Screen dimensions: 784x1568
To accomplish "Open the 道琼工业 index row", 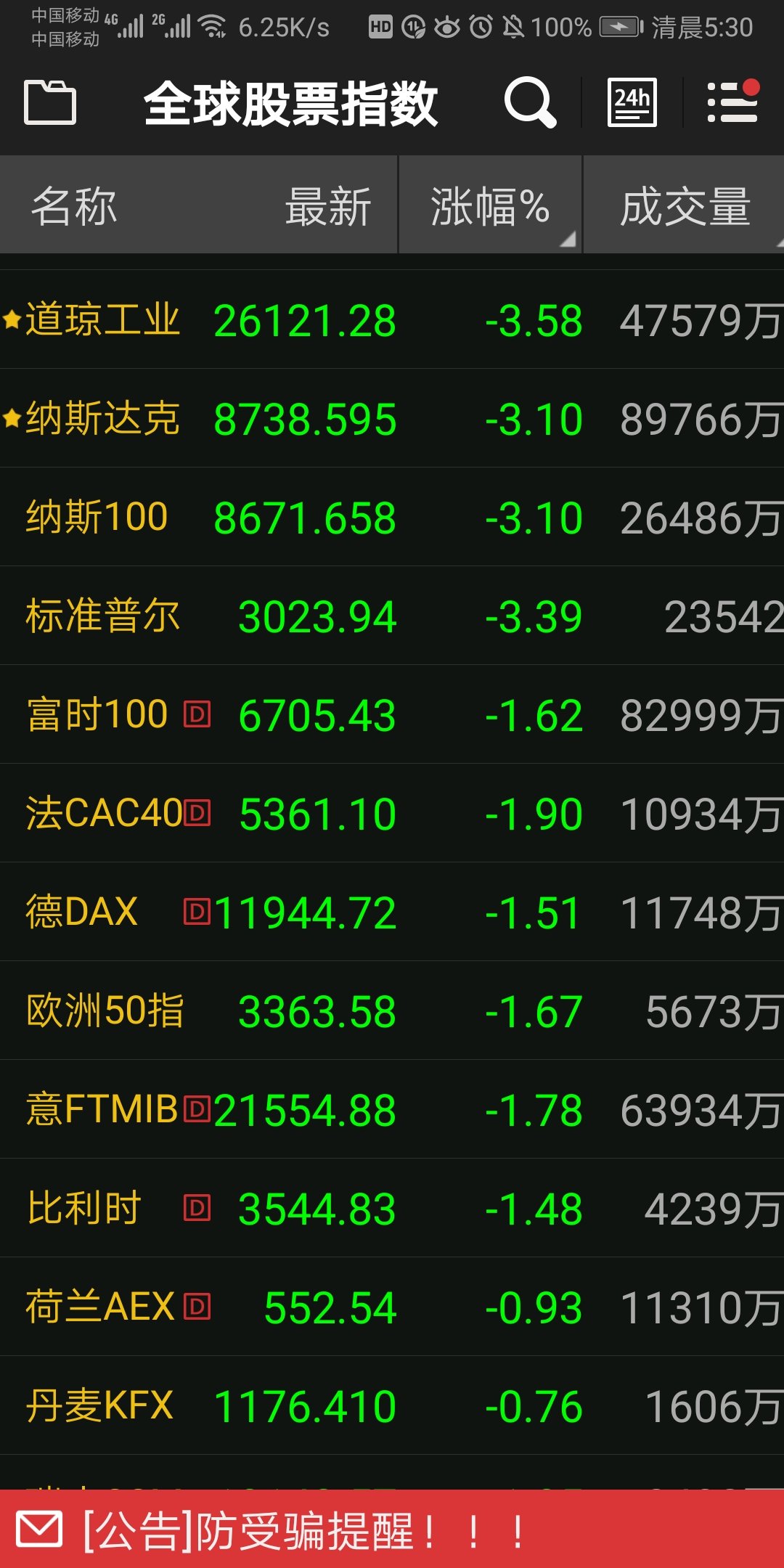I will [392, 320].
